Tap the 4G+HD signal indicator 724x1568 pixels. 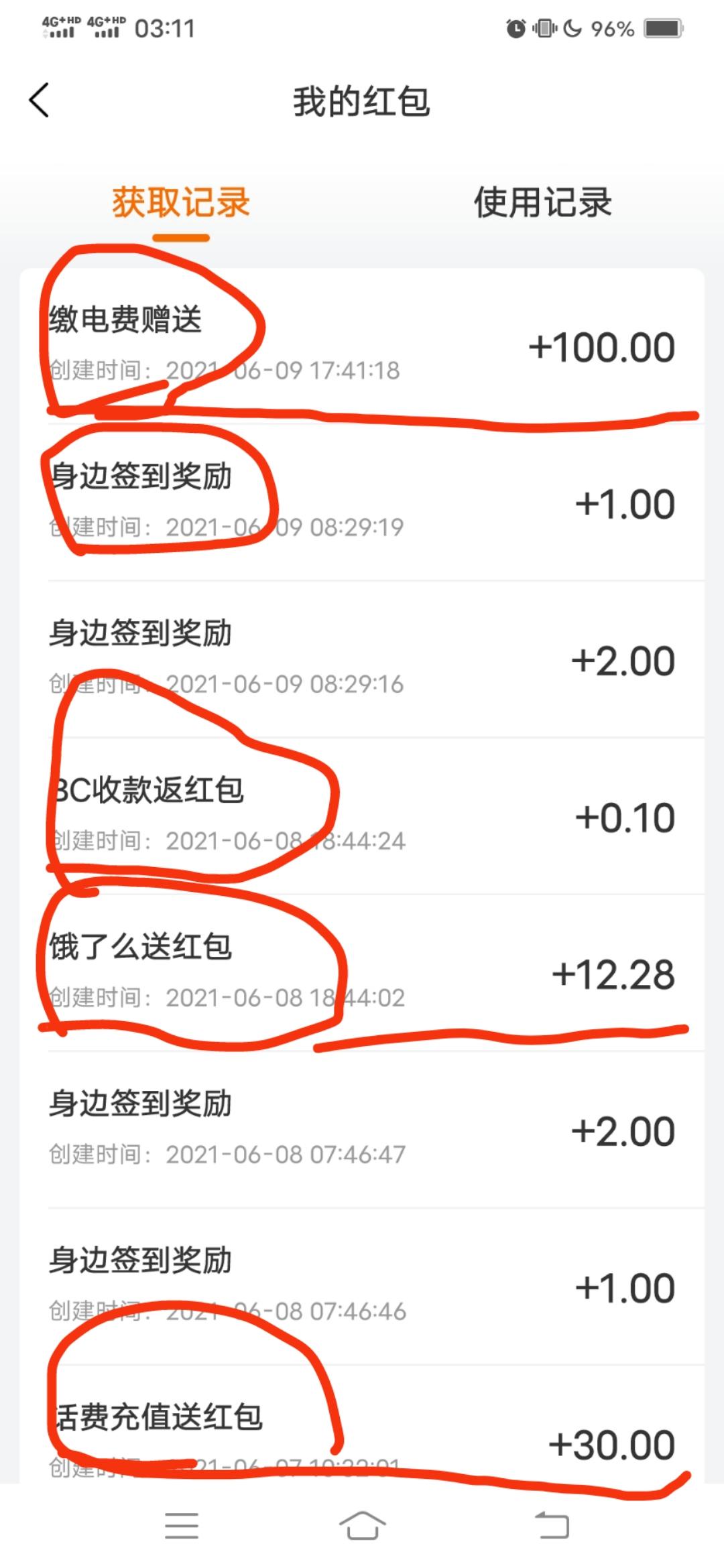click(x=60, y=29)
